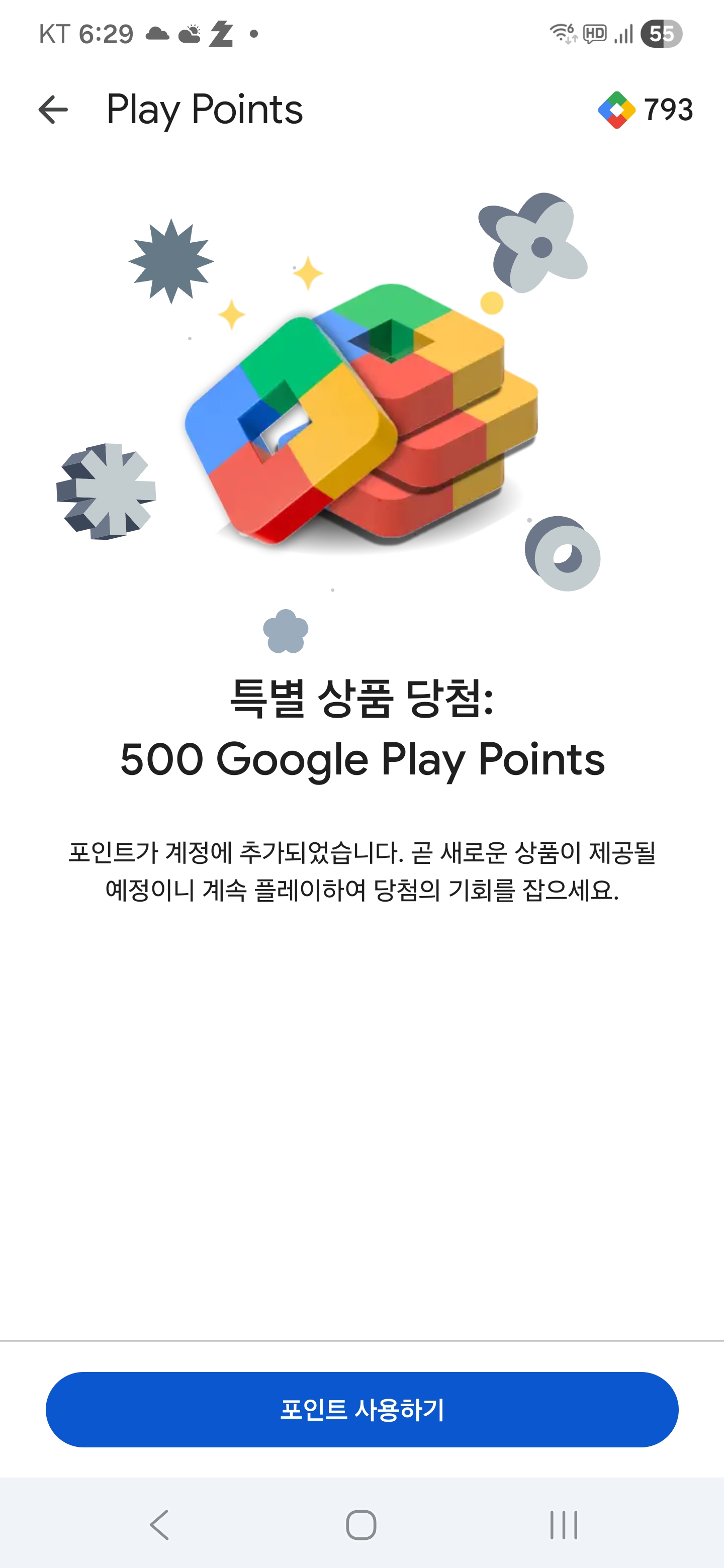Go to the system home screen

361,1524
